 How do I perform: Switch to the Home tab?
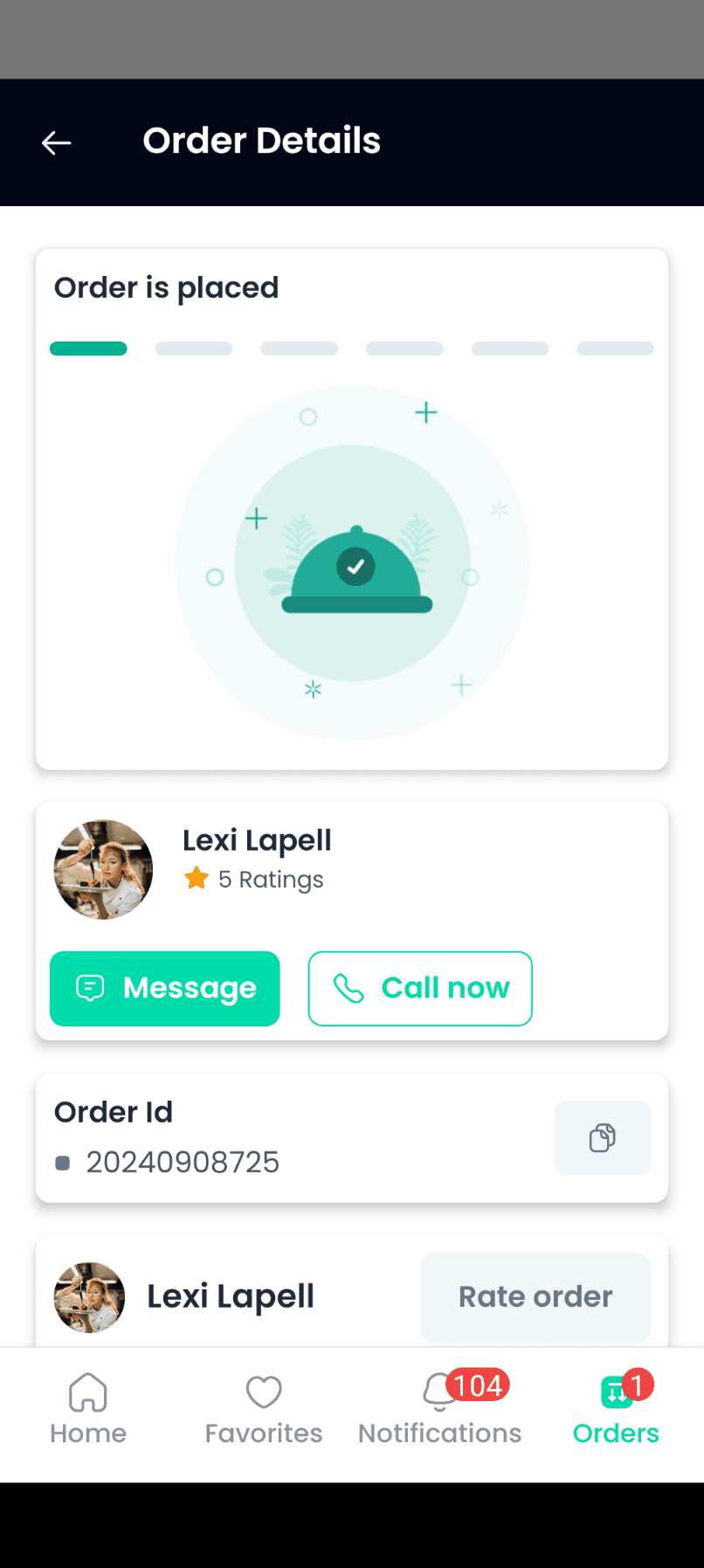[88, 1409]
